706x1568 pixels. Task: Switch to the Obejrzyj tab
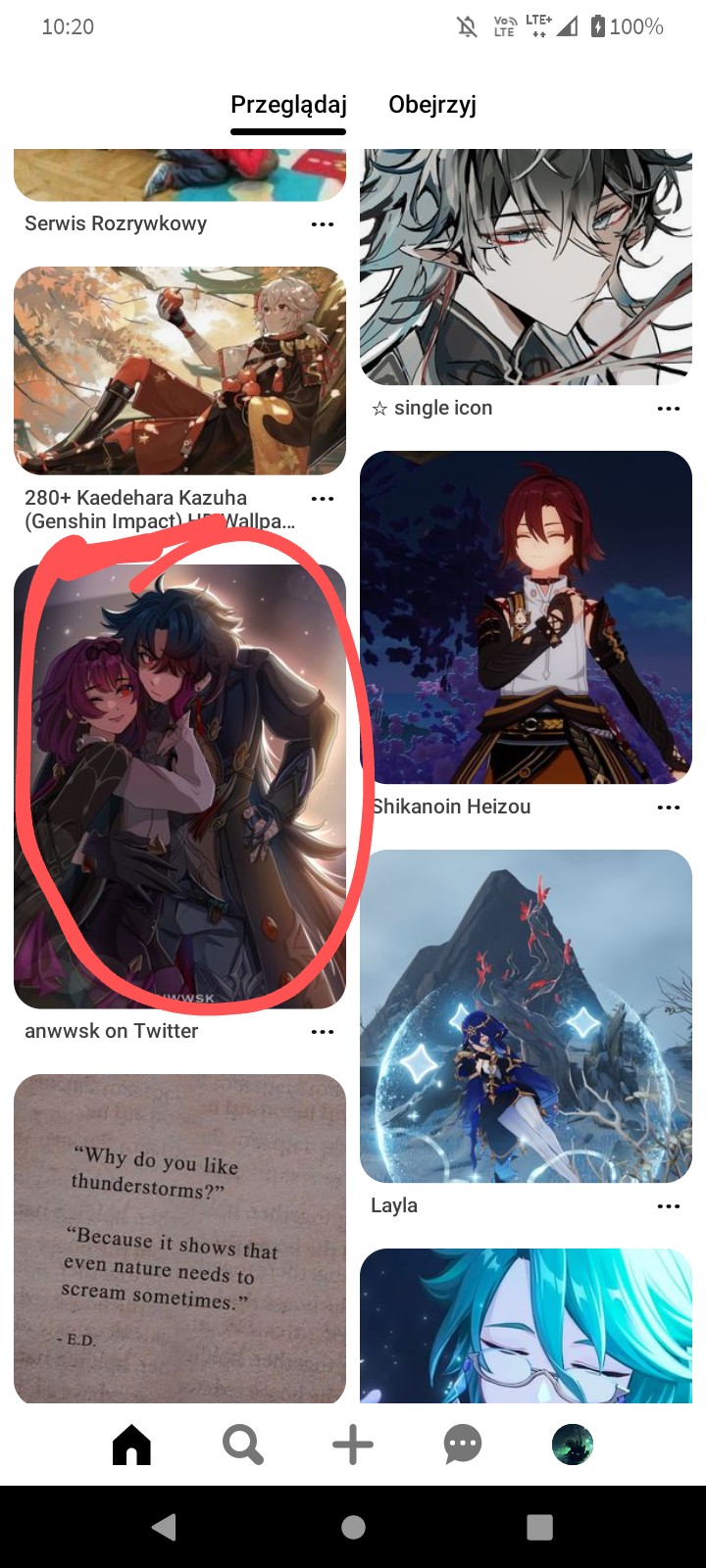click(x=432, y=105)
